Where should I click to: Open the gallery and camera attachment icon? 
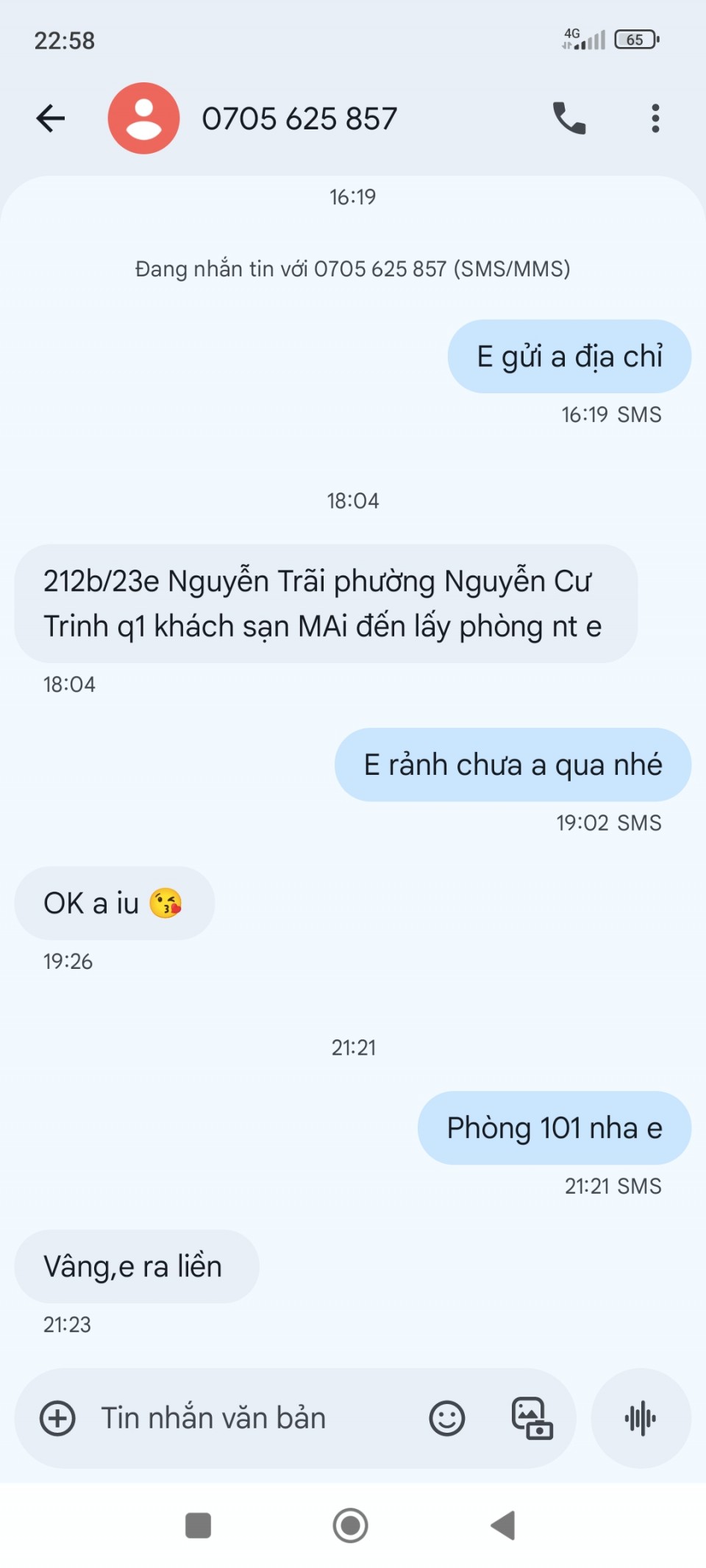532,1418
